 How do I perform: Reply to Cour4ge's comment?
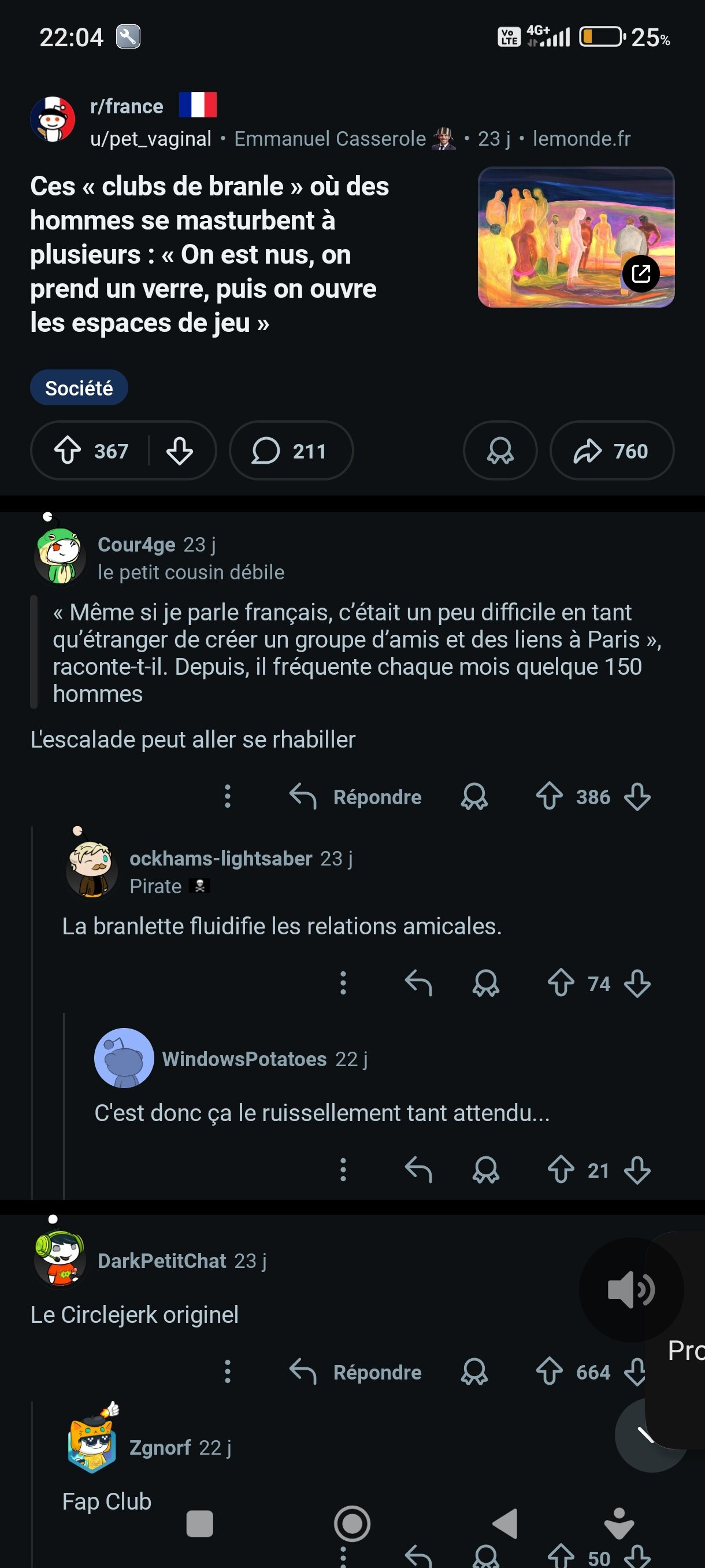(x=356, y=797)
